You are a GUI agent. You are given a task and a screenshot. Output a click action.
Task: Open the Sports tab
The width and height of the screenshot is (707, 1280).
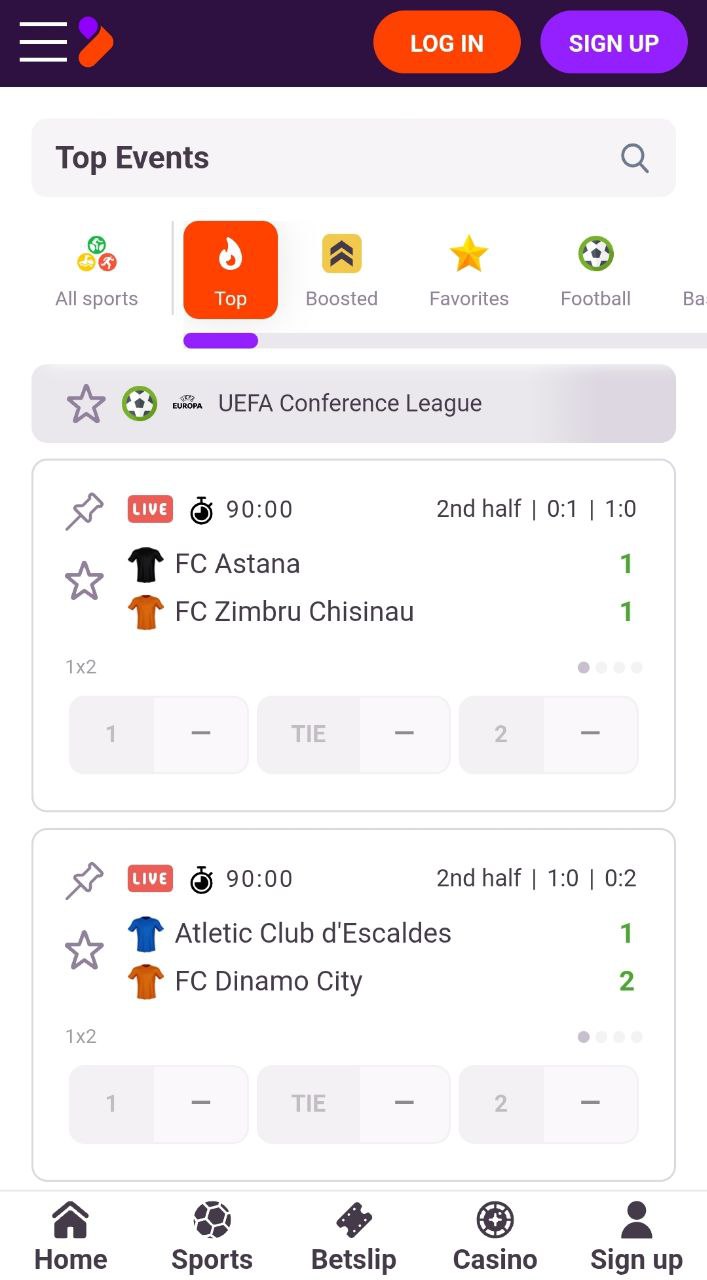212,1237
